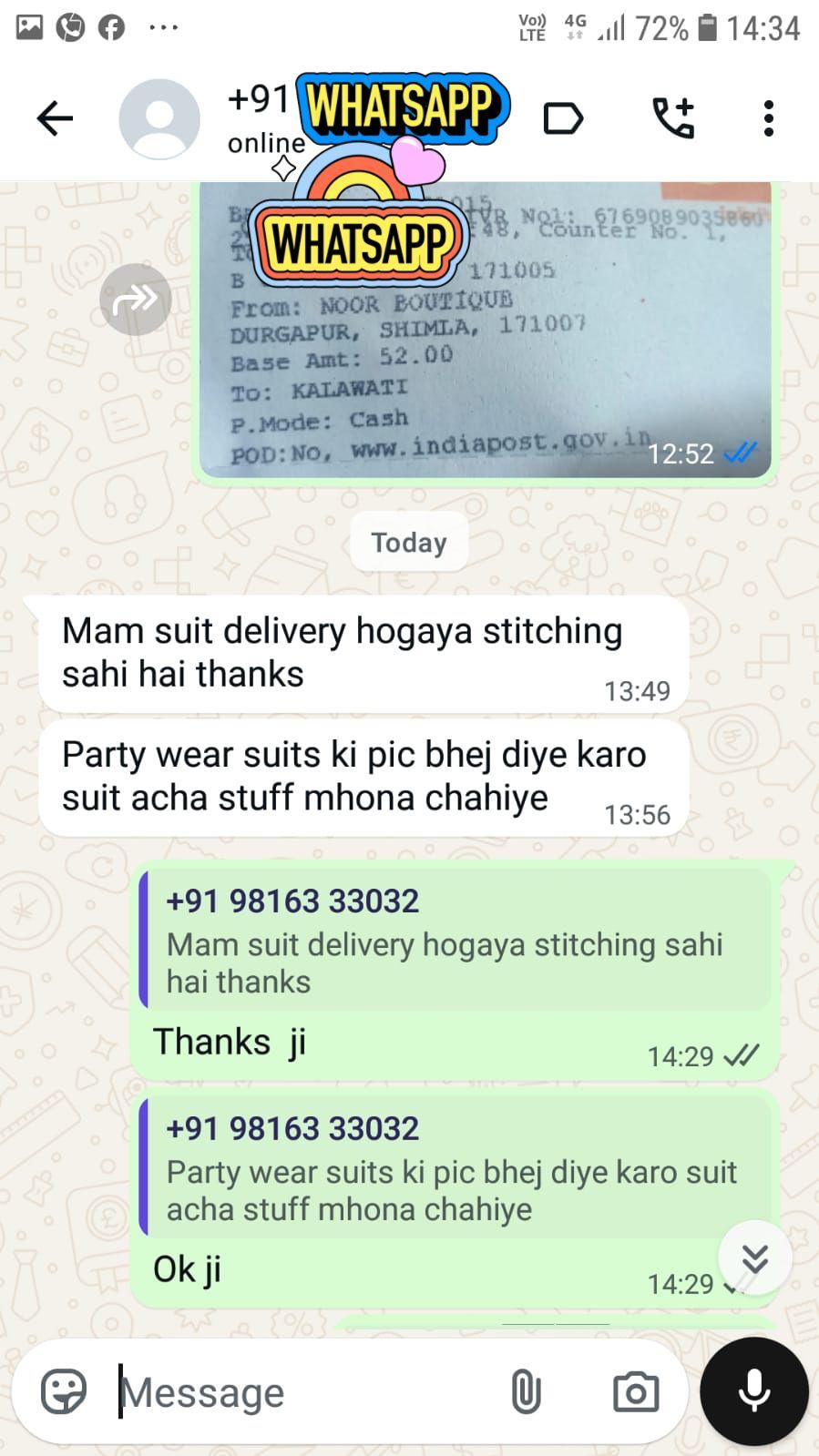Viewport: 819px width, 1456px height.
Task: Open the three-dot overflow menu
Action: pyautogui.click(x=768, y=117)
